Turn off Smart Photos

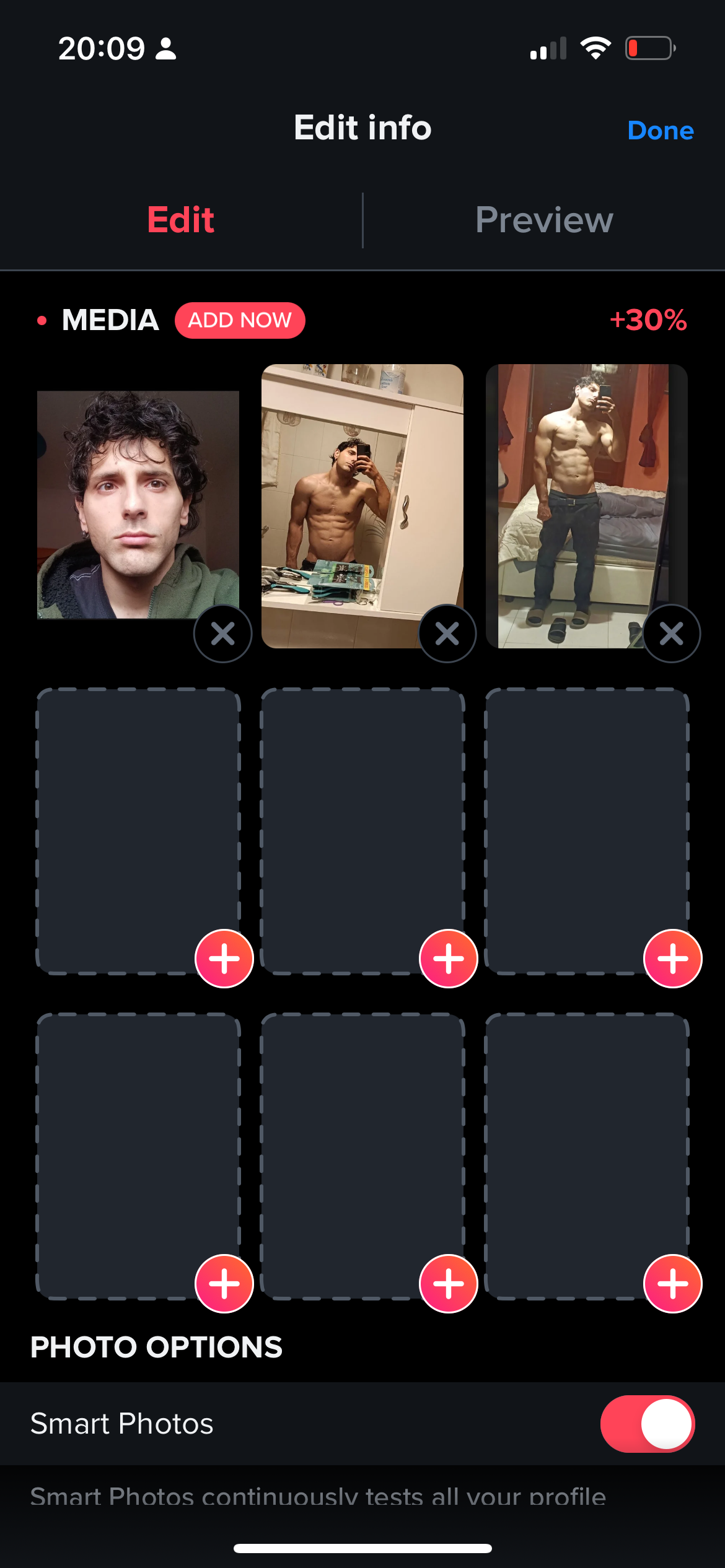(x=647, y=1424)
